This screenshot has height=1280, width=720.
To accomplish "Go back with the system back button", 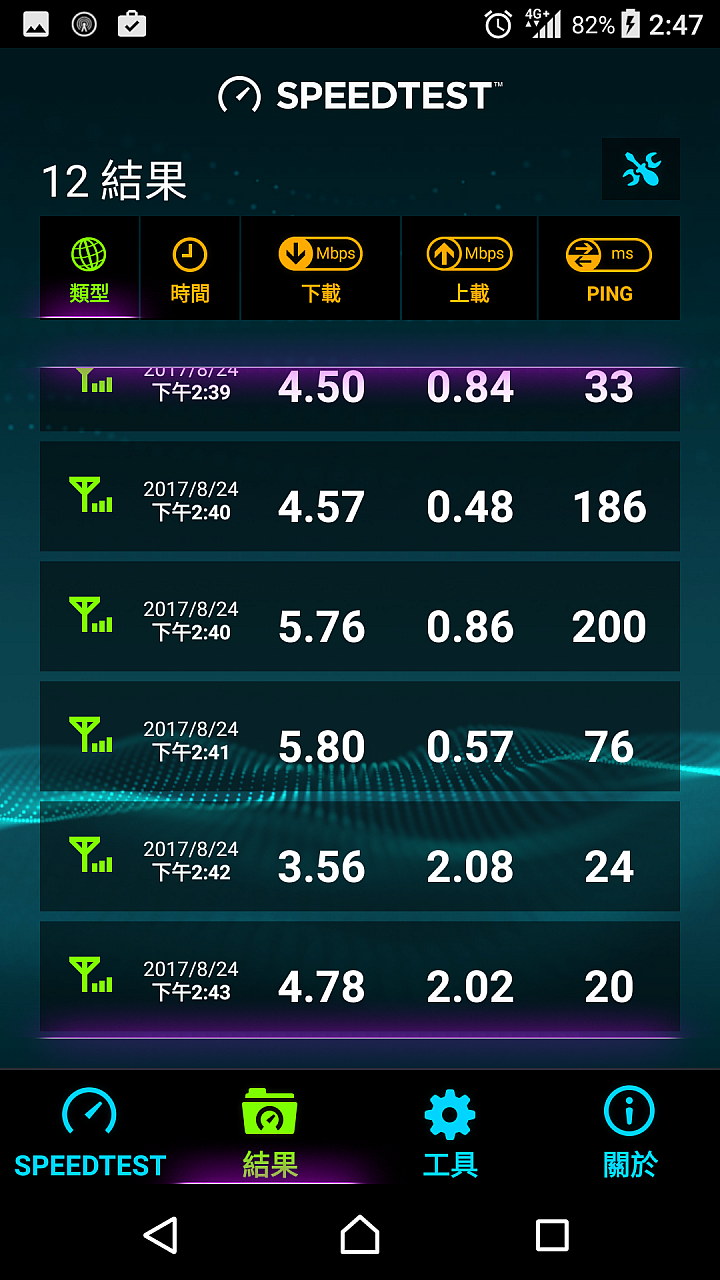I will (161, 1235).
